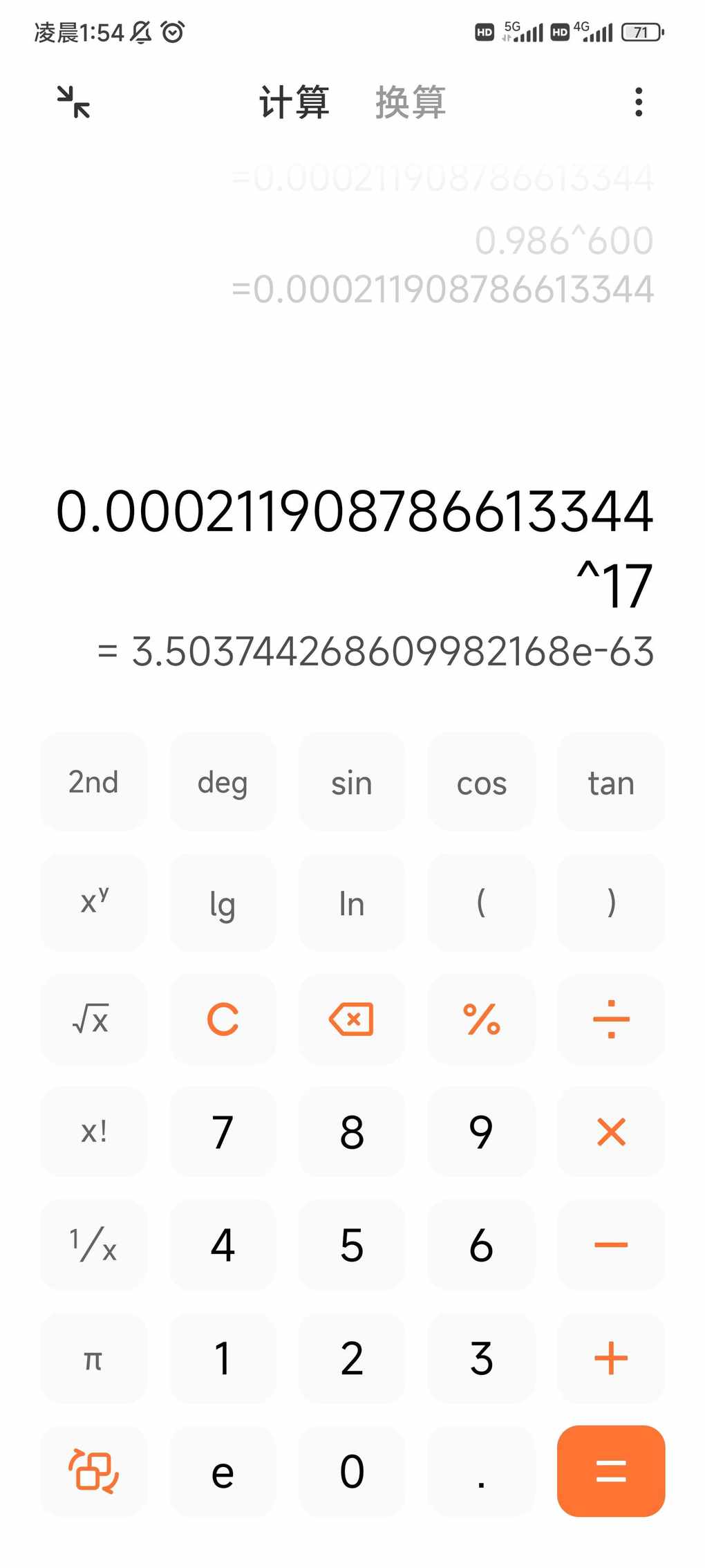Open the three-dot overflow menu

[x=639, y=102]
